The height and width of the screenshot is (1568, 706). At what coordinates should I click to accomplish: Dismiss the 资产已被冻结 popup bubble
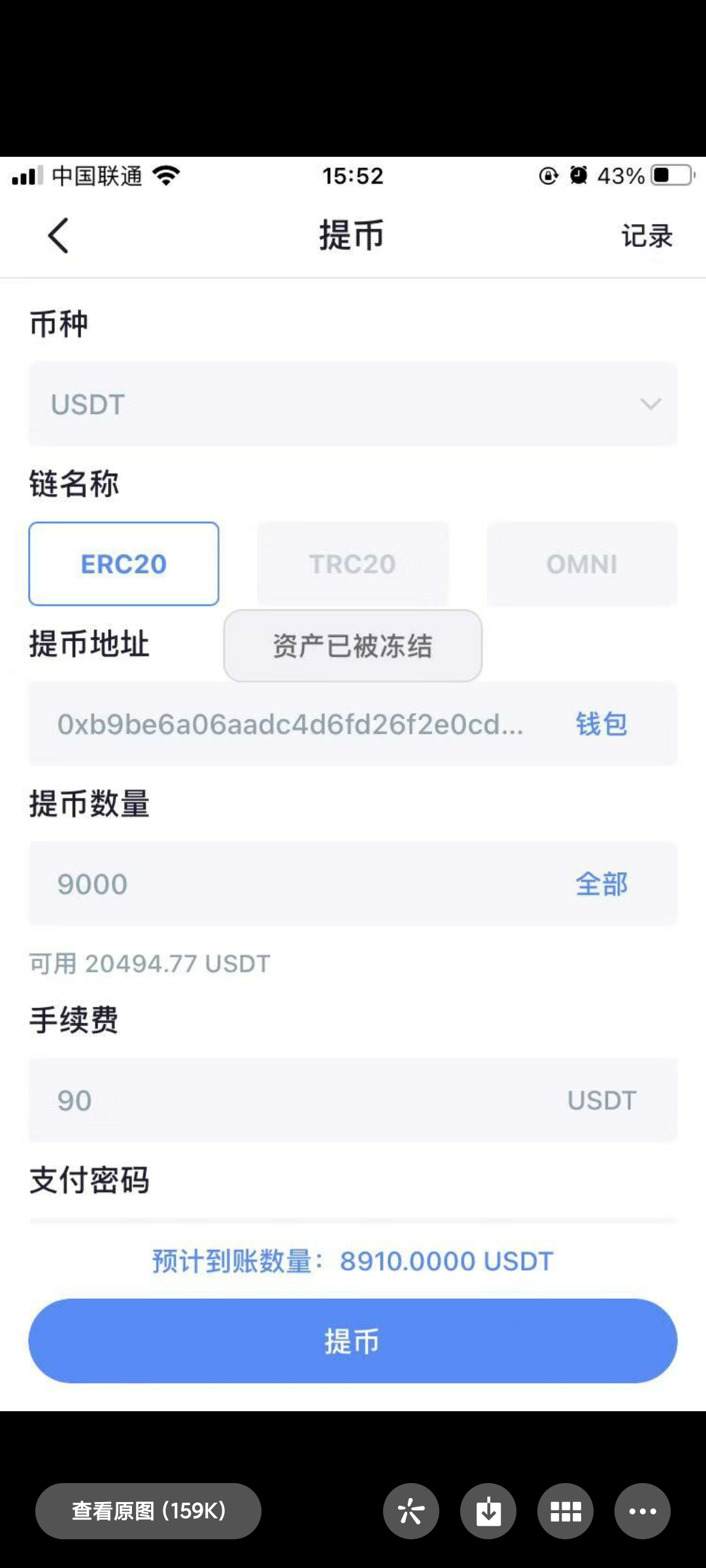pyautogui.click(x=352, y=646)
